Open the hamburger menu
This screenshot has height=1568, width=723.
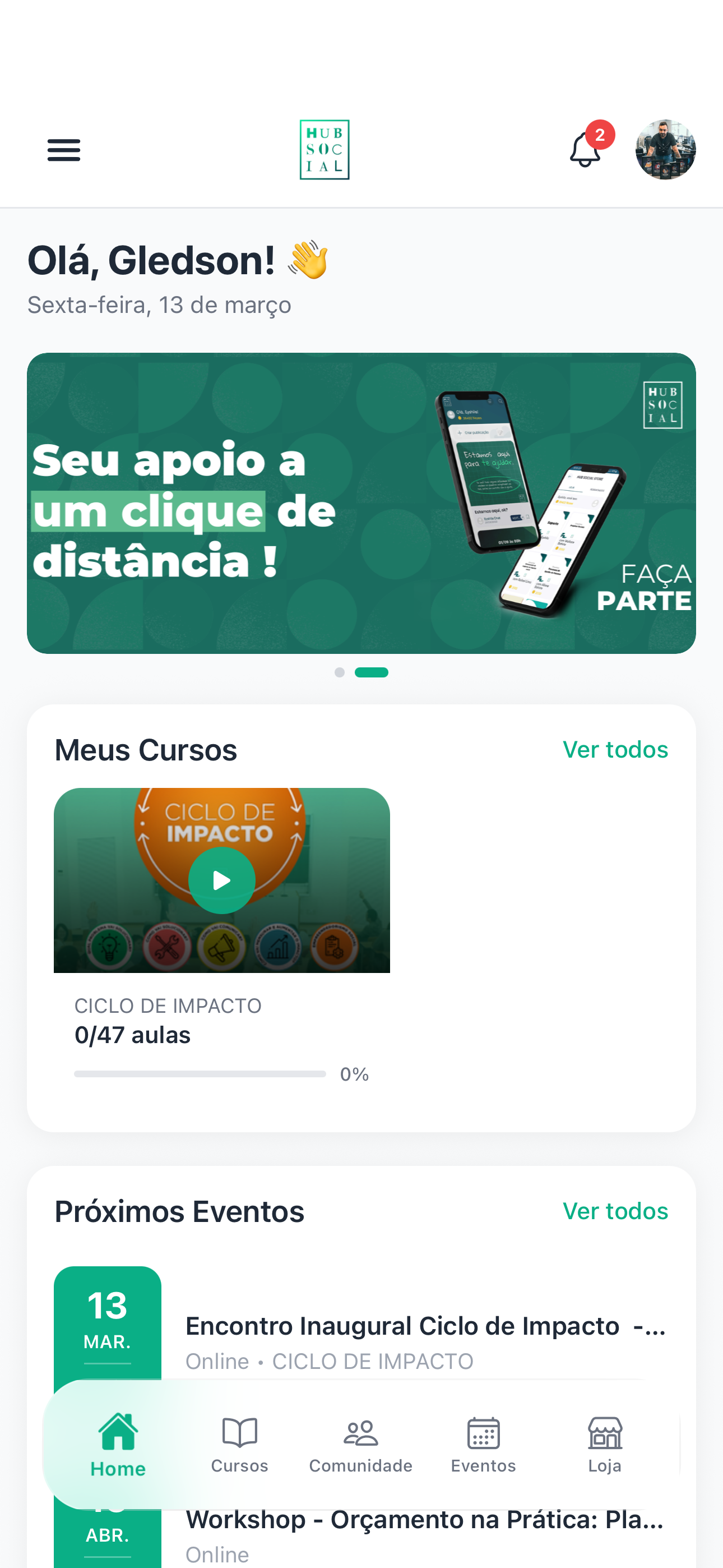point(64,150)
